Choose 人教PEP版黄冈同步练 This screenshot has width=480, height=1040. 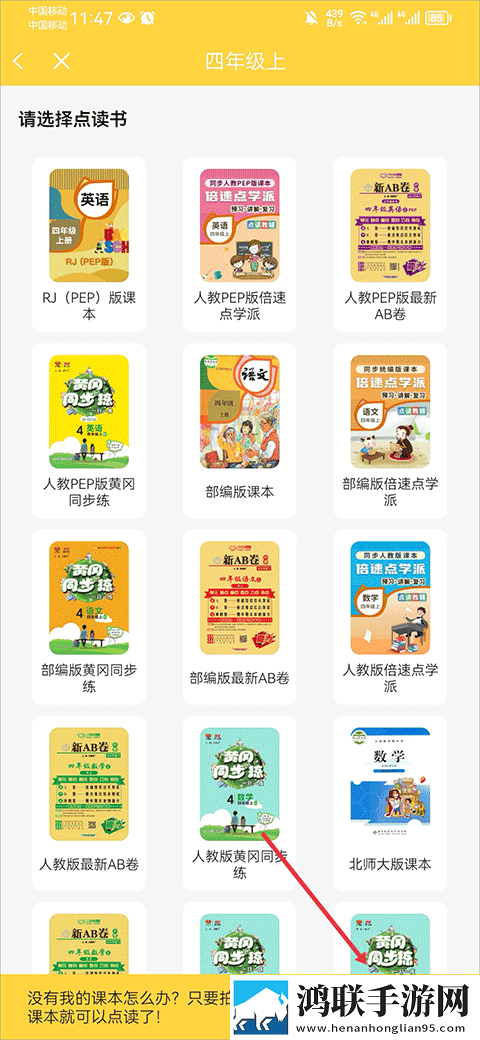pos(89,431)
